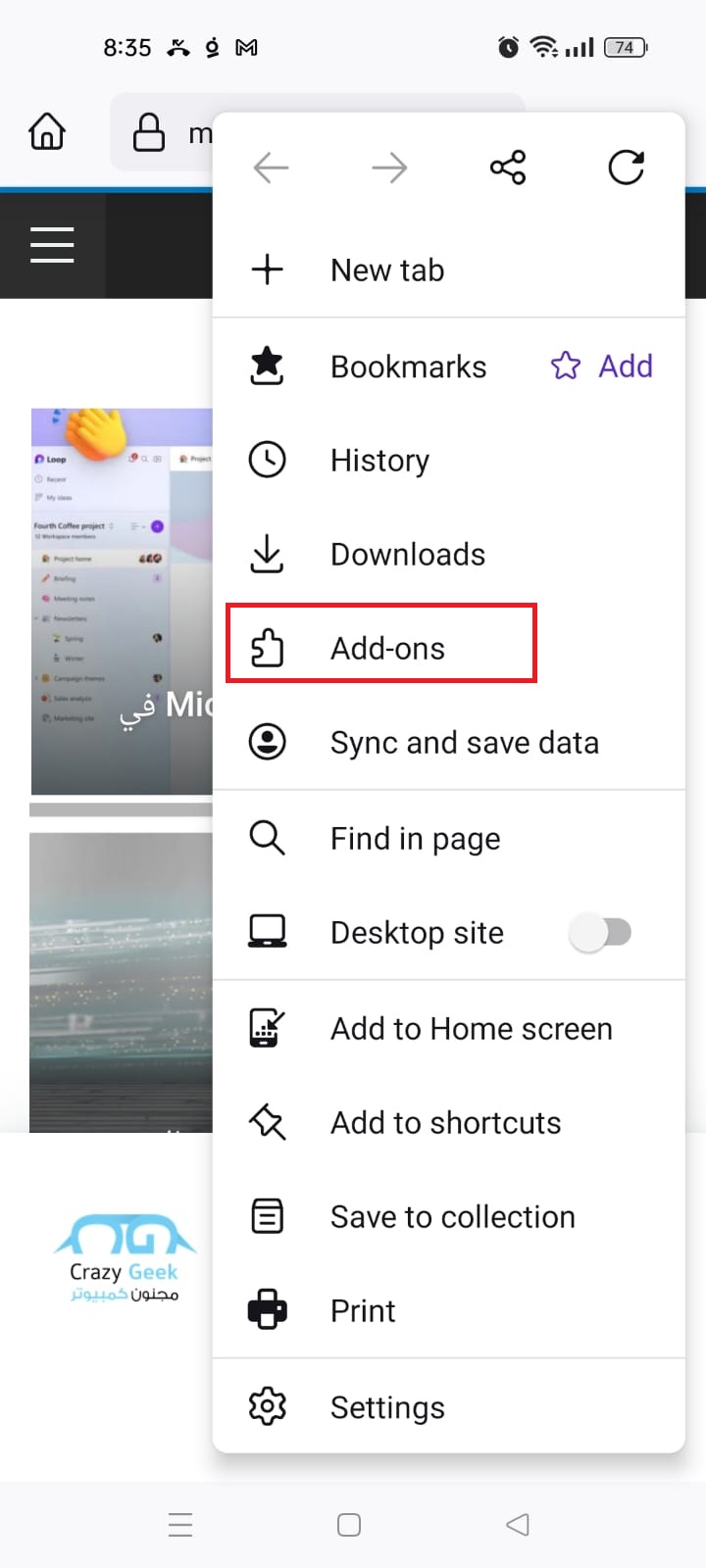The image size is (706, 1568).
Task: Tap the browser home icon
Action: coord(47,131)
